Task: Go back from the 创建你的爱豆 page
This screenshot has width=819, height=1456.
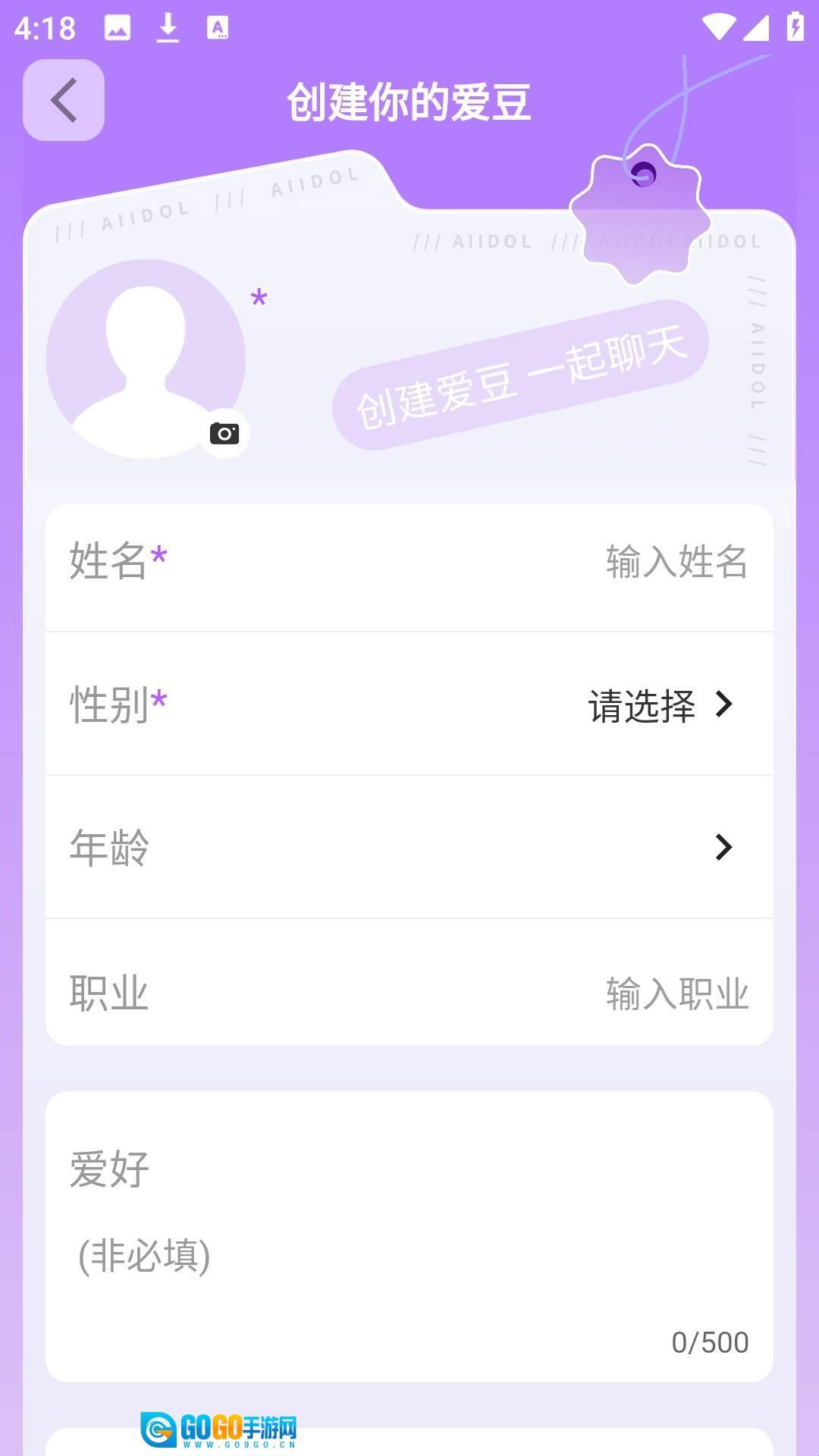Action: coord(64,100)
